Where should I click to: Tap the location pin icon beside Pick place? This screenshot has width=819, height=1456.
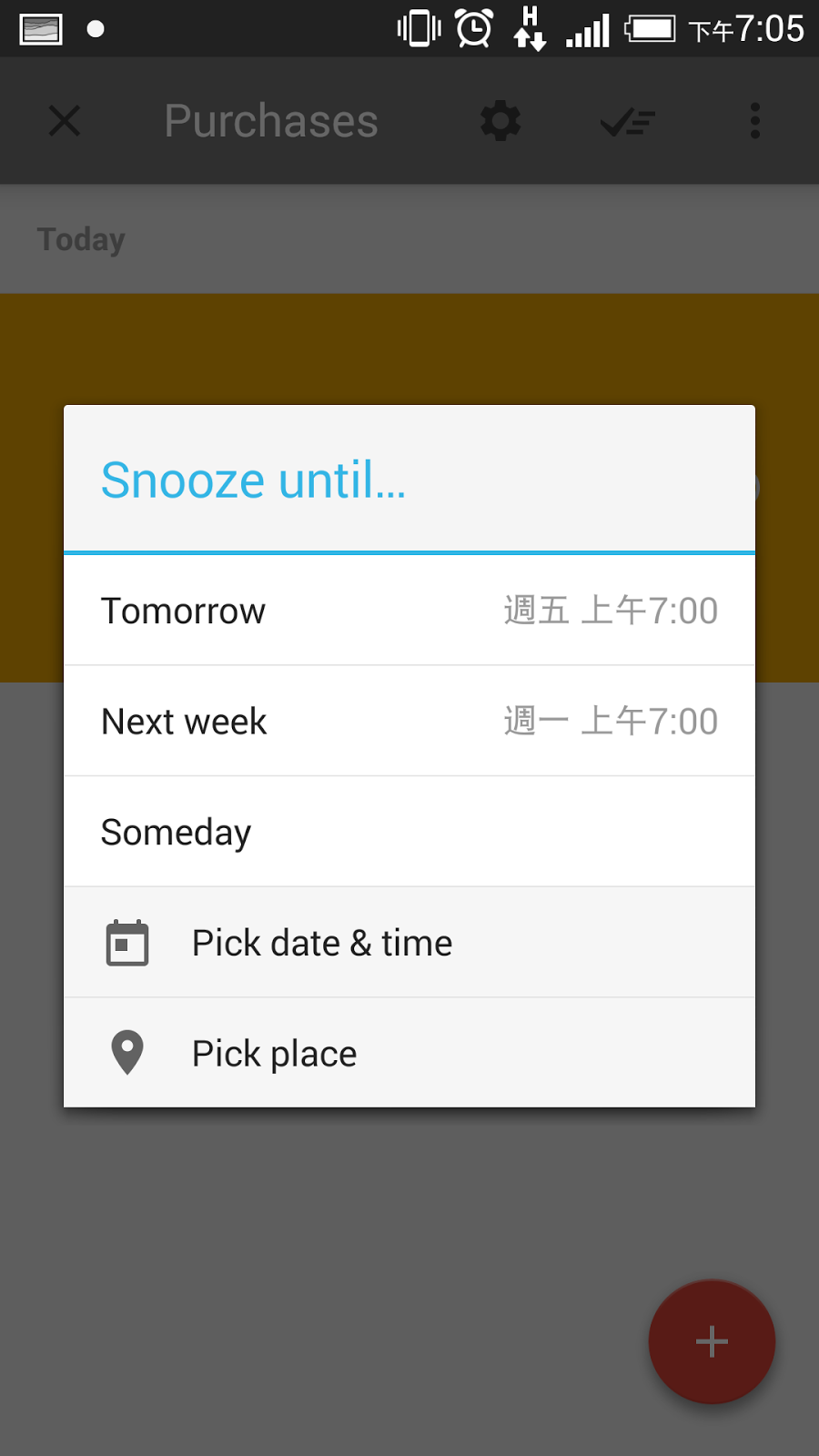(127, 1052)
